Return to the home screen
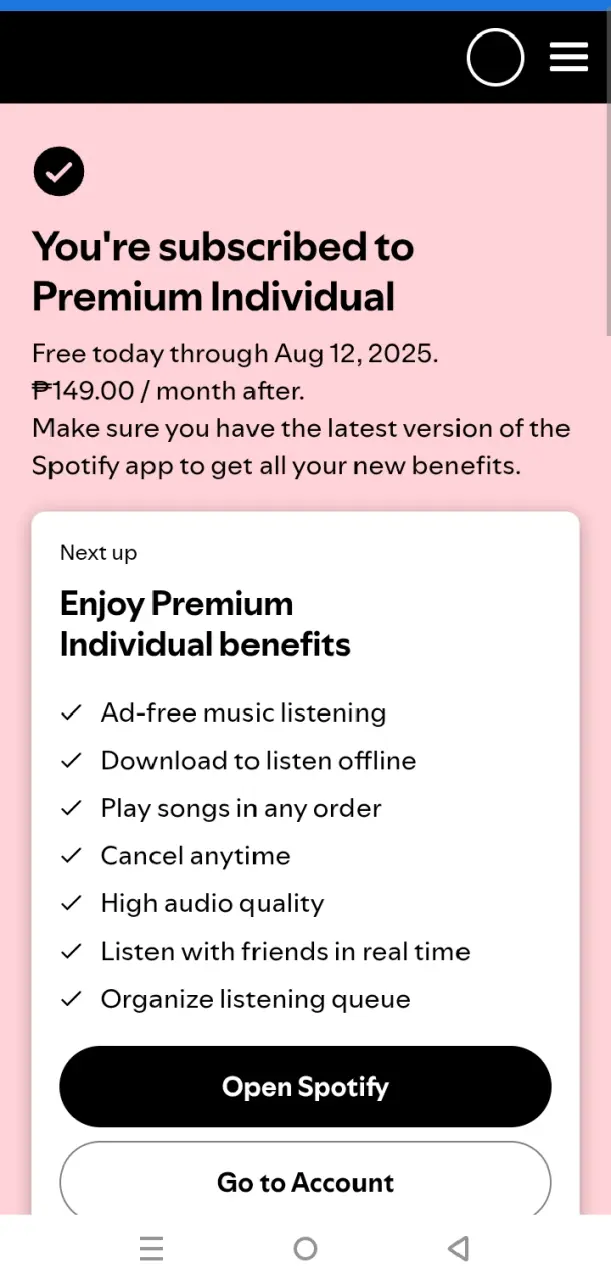This screenshot has height=1280, width=611. tap(305, 1248)
